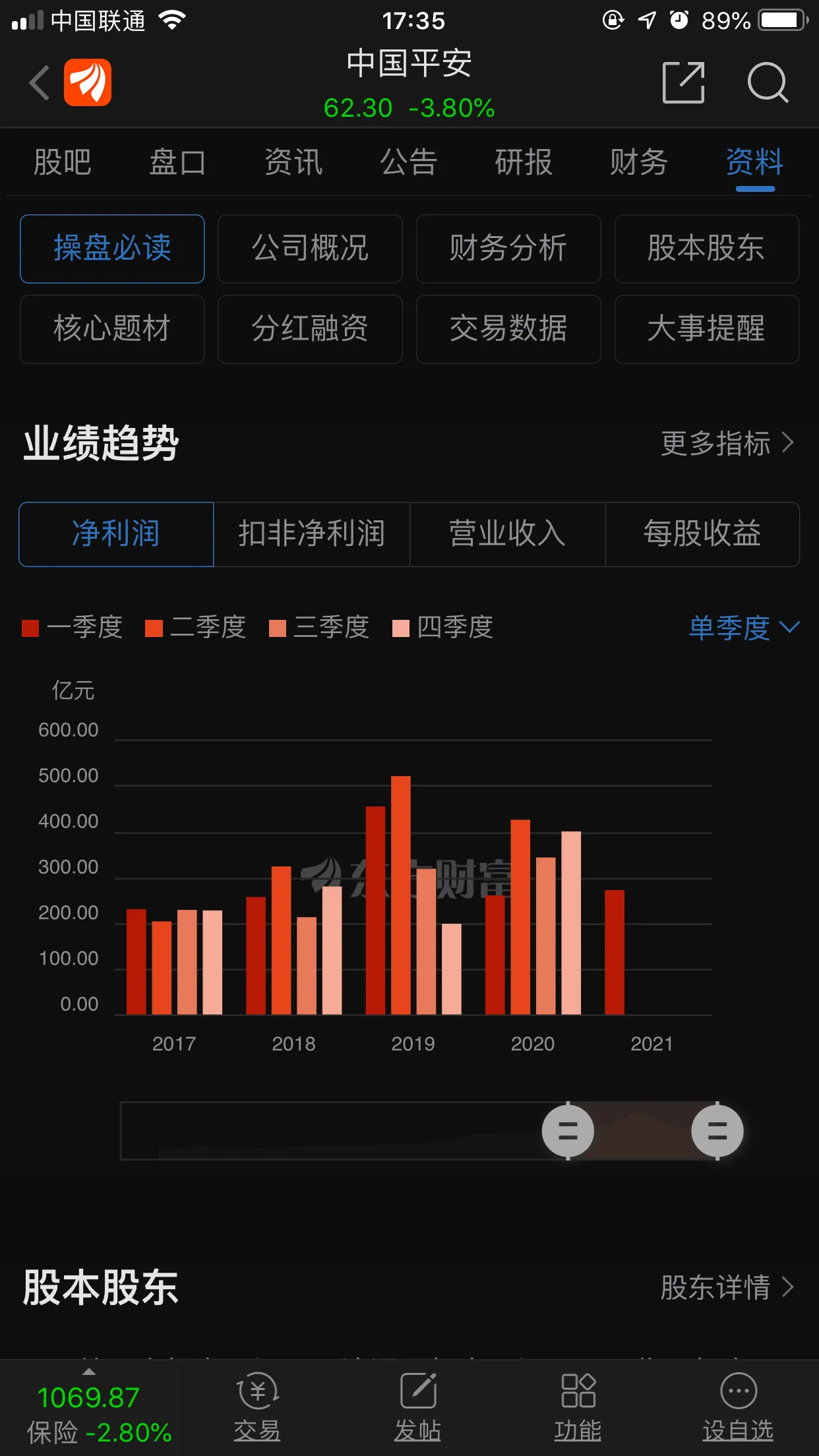
Task: Switch the chart to 扣非净利润
Action: pos(311,534)
